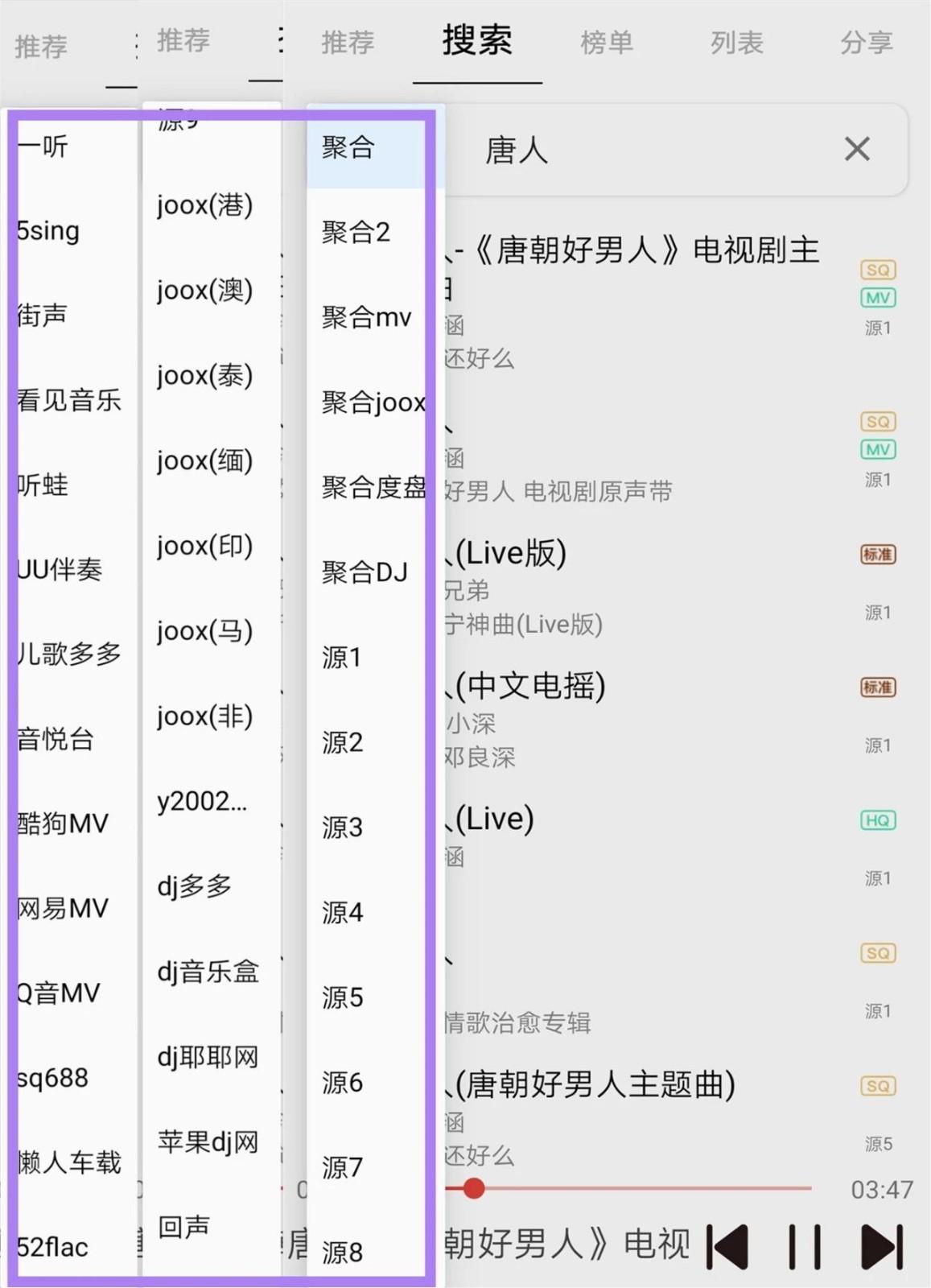This screenshot has height=1288, width=931.
Task: Choose 源8 in the dropdown
Action: 342,1253
